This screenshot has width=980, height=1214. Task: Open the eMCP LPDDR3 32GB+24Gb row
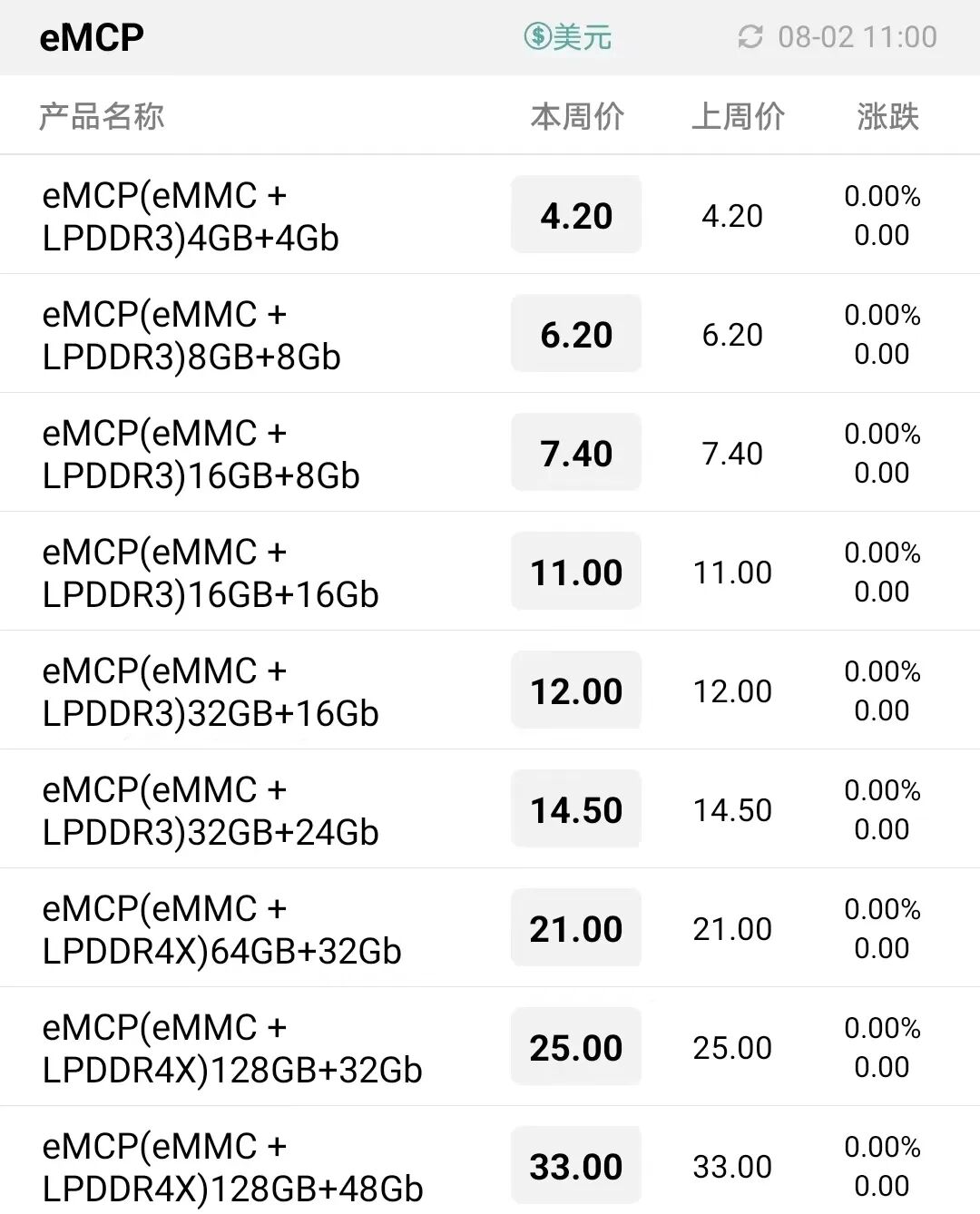tap(210, 810)
